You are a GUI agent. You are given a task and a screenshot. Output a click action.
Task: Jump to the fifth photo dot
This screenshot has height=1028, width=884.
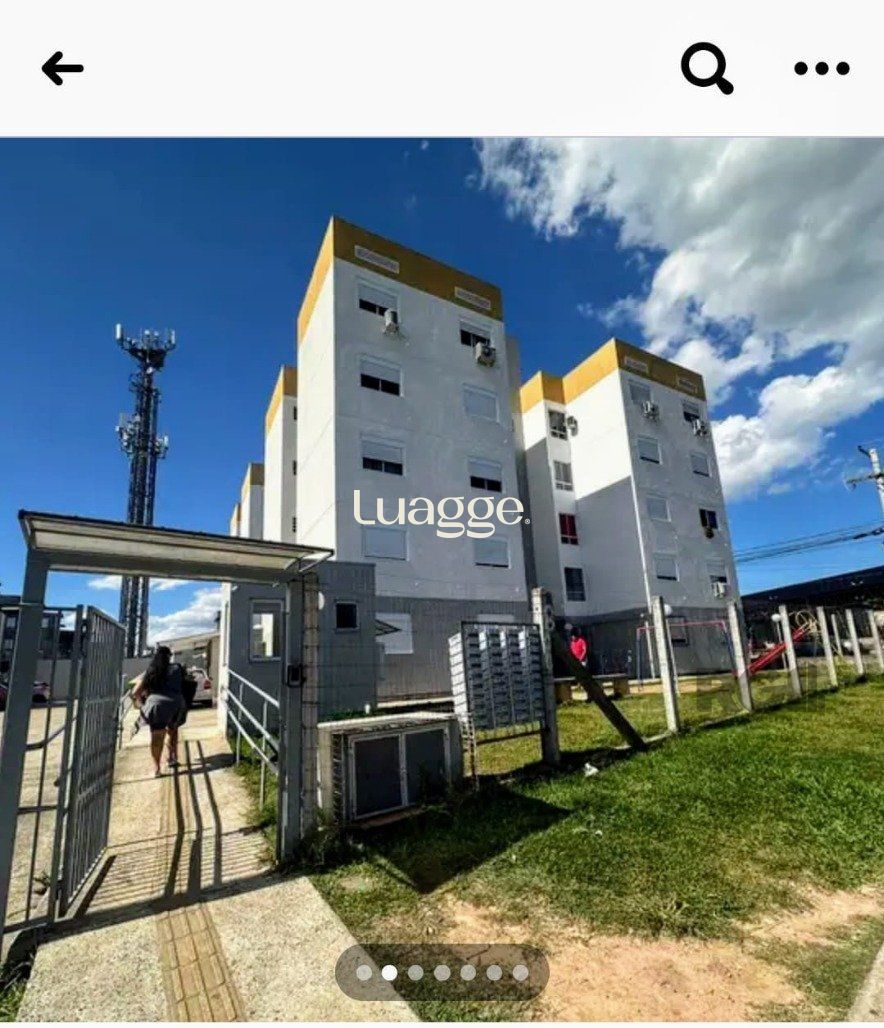(467, 972)
